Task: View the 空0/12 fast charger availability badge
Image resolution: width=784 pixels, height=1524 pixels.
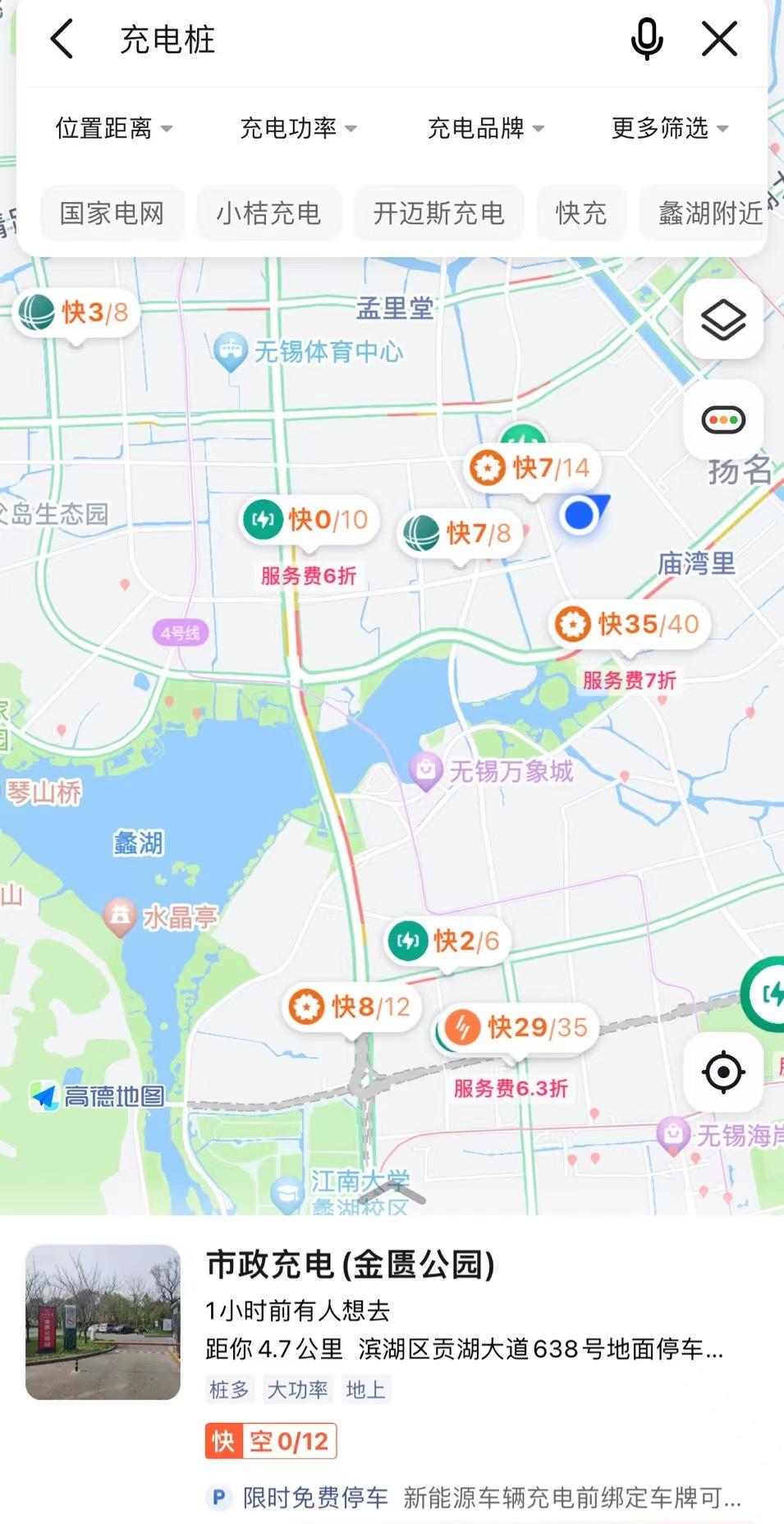Action: click(x=270, y=1441)
